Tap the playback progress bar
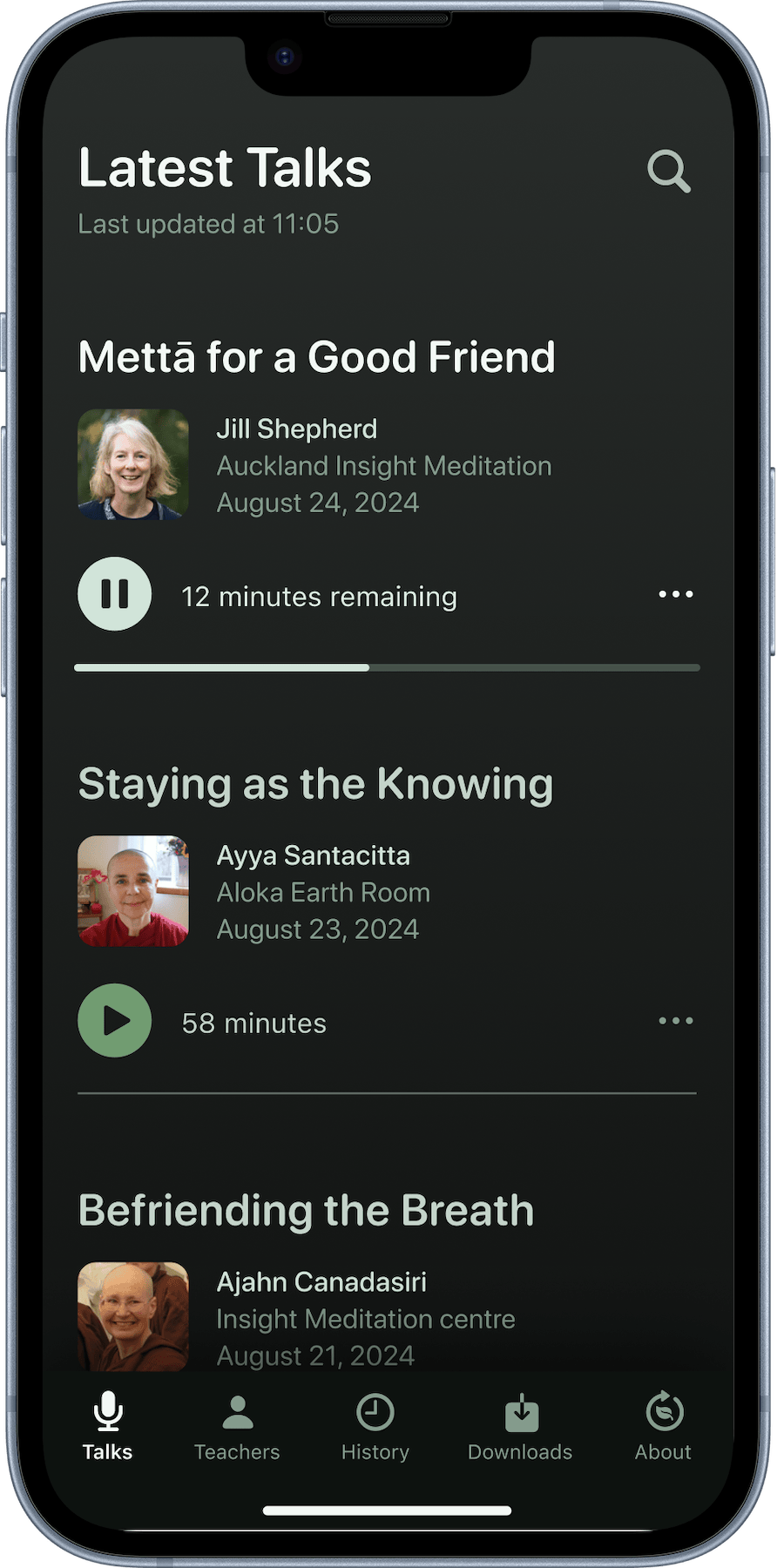 coord(387,668)
